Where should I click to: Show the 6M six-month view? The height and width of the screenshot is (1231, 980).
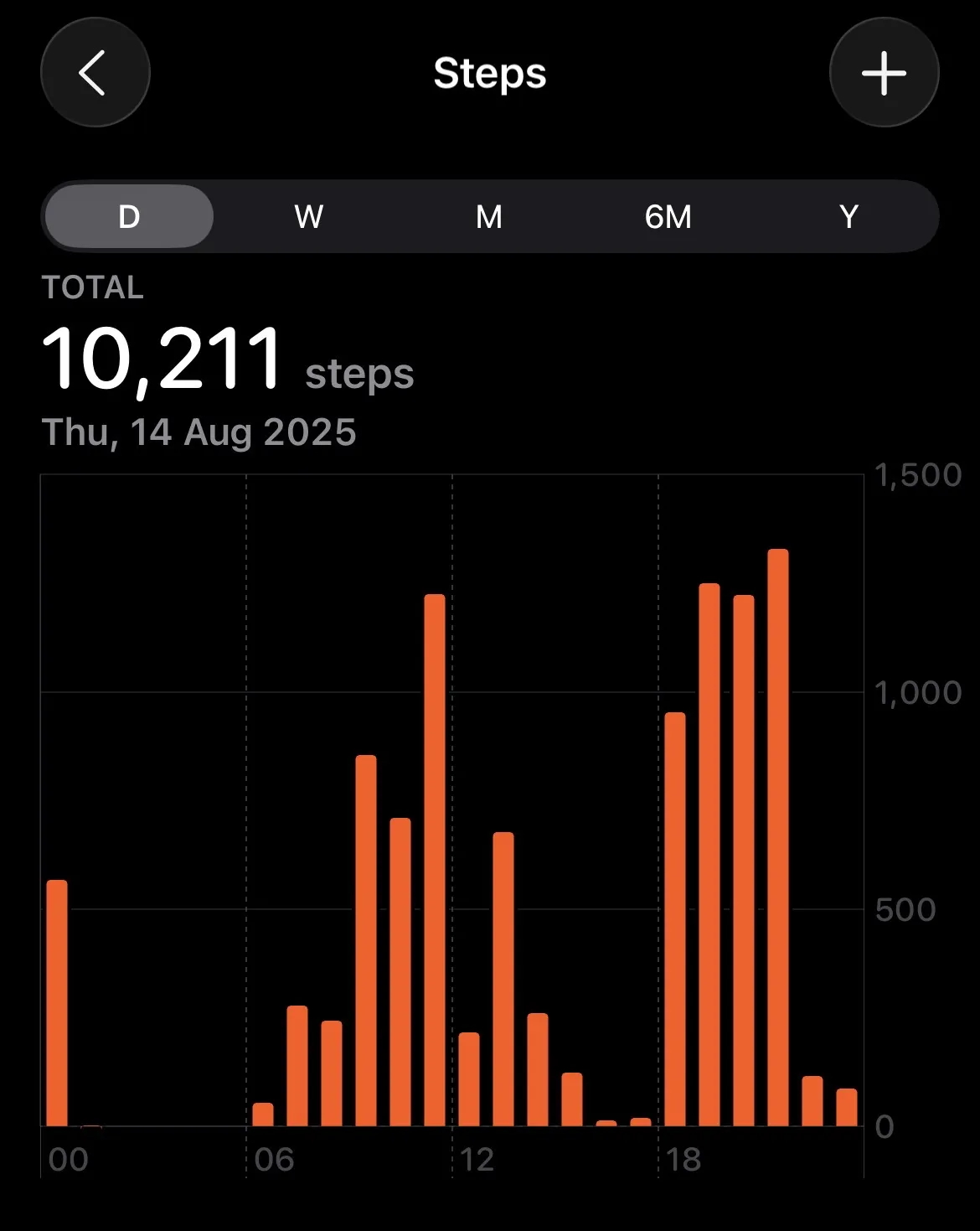point(668,217)
